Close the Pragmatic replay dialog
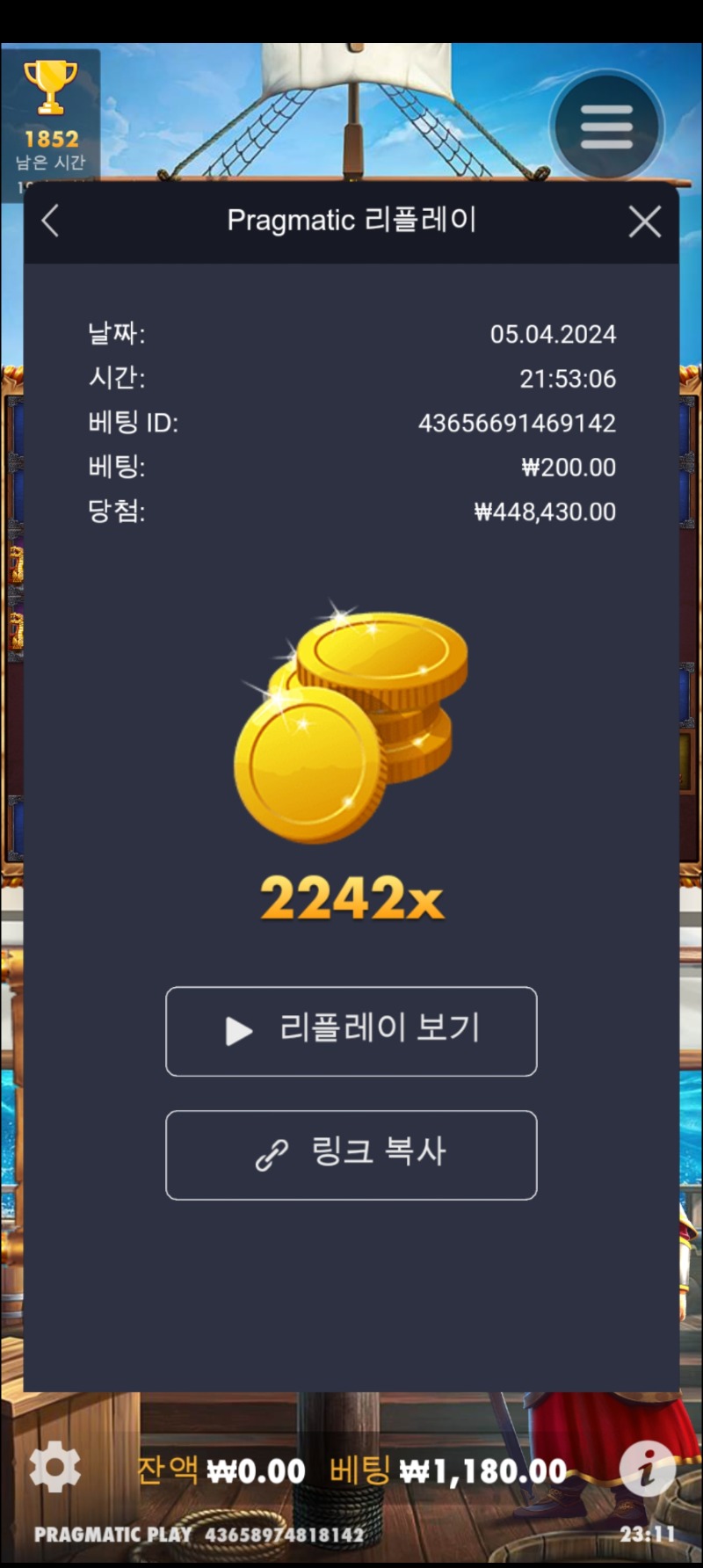The image size is (703, 1568). 645,221
